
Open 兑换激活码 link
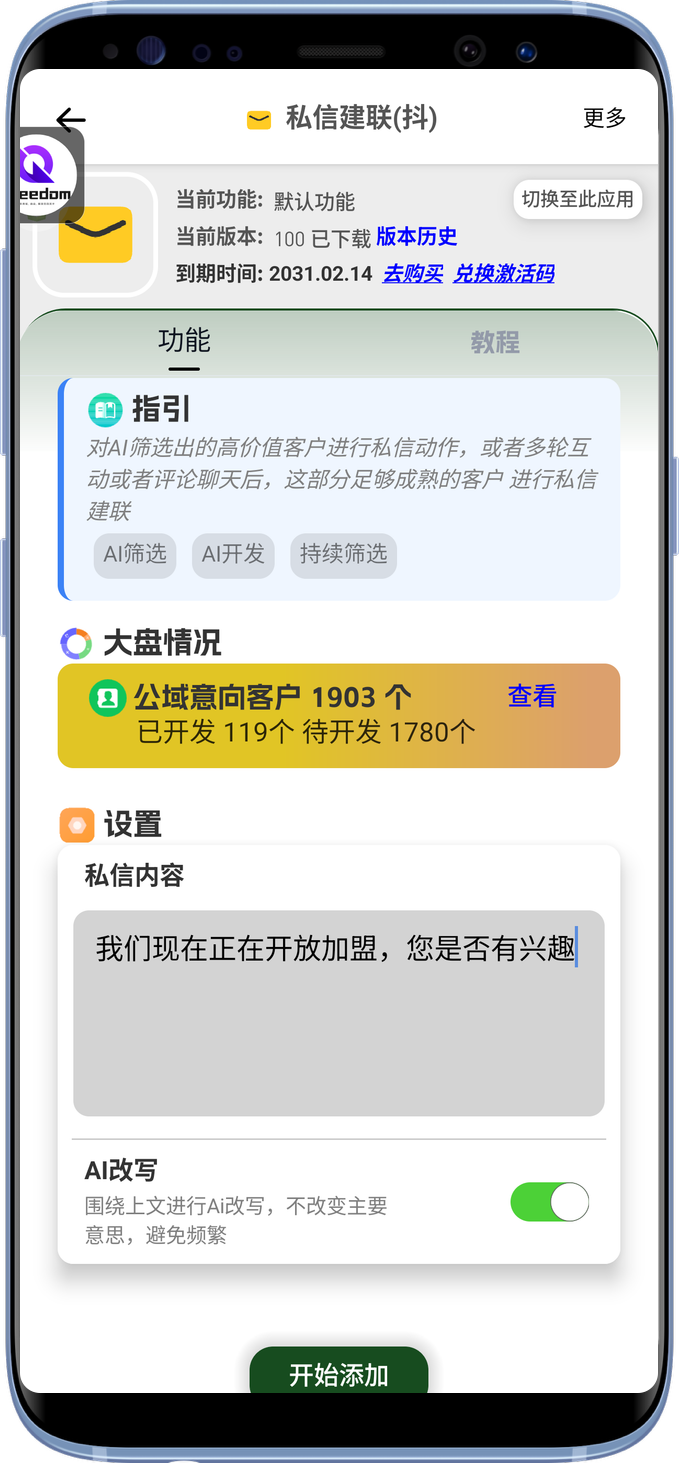pyautogui.click(x=503, y=274)
